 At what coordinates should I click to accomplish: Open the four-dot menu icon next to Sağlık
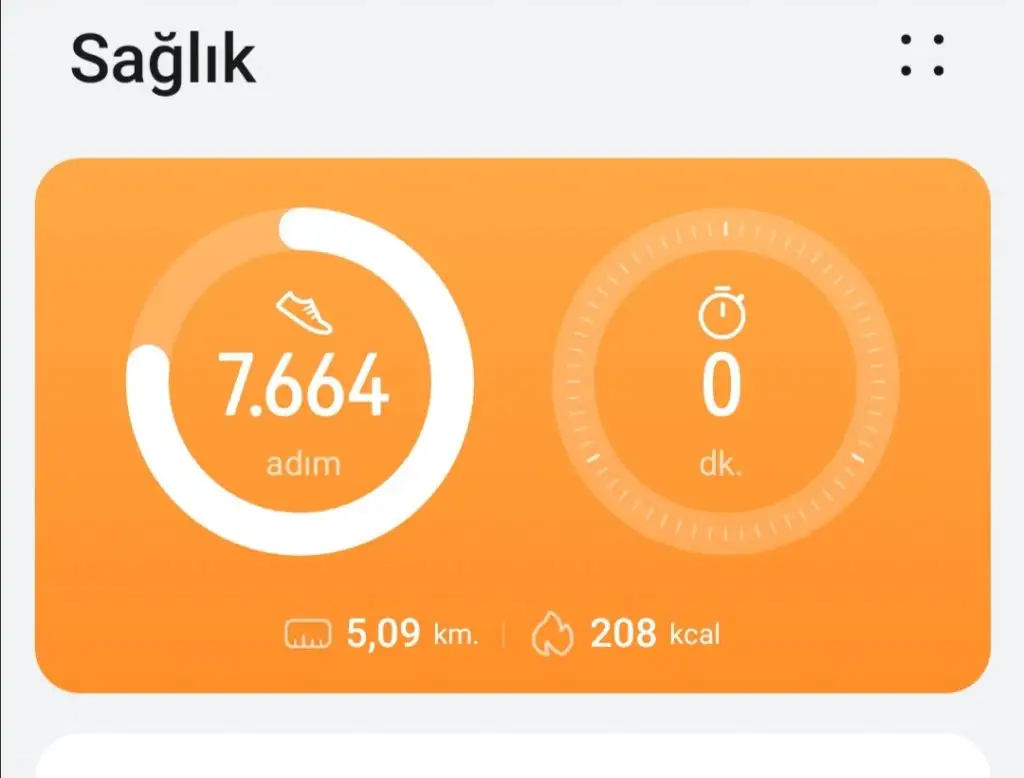pos(921,55)
